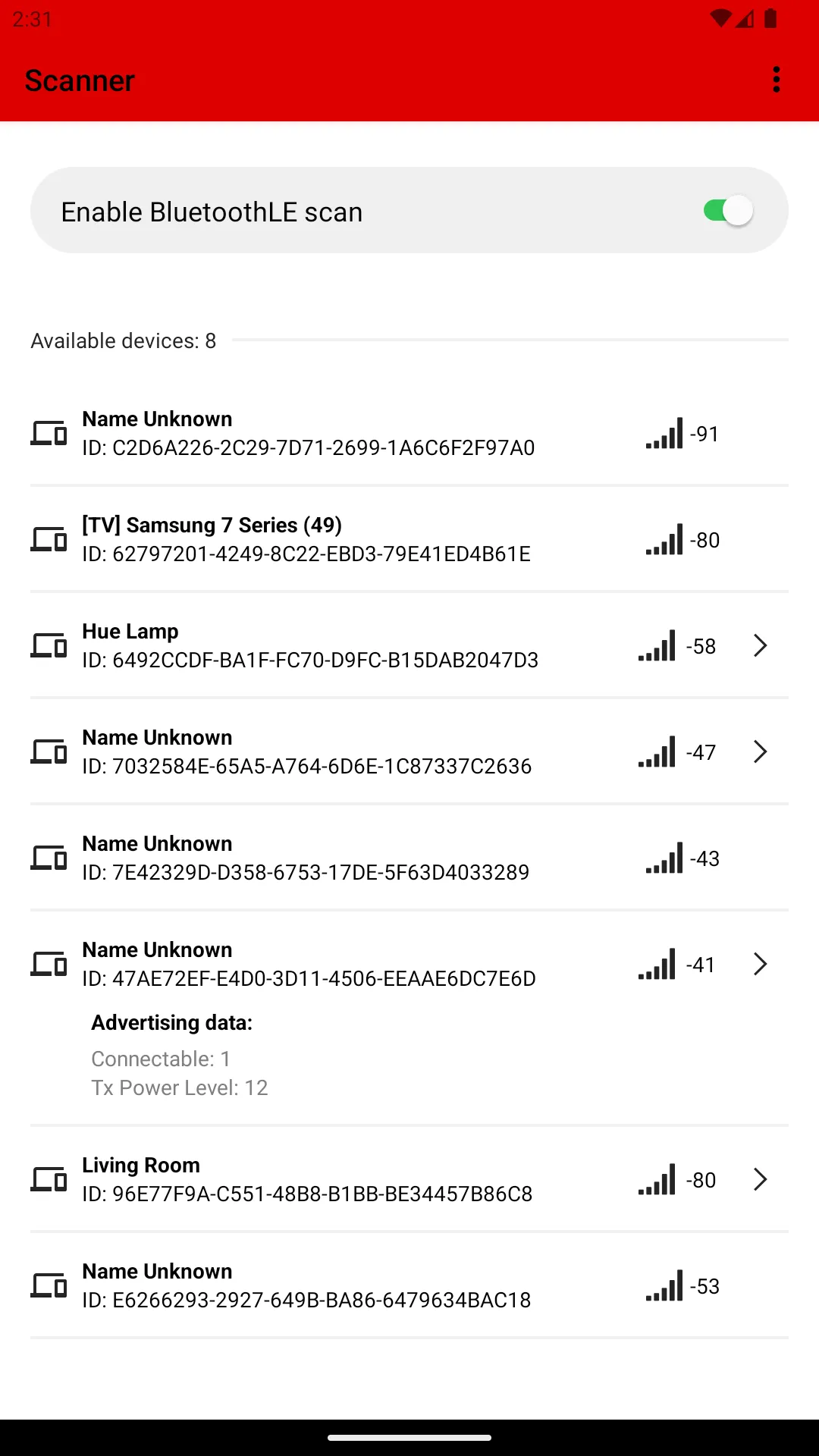The width and height of the screenshot is (819, 1456).
Task: Toggle the Enable BluetoothLE scan control
Action: click(x=726, y=210)
